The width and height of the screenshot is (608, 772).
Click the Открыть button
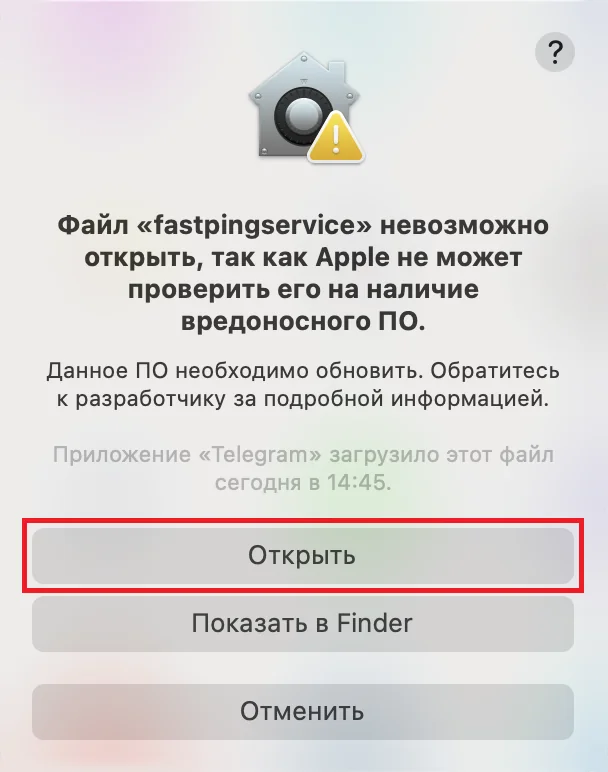point(302,555)
